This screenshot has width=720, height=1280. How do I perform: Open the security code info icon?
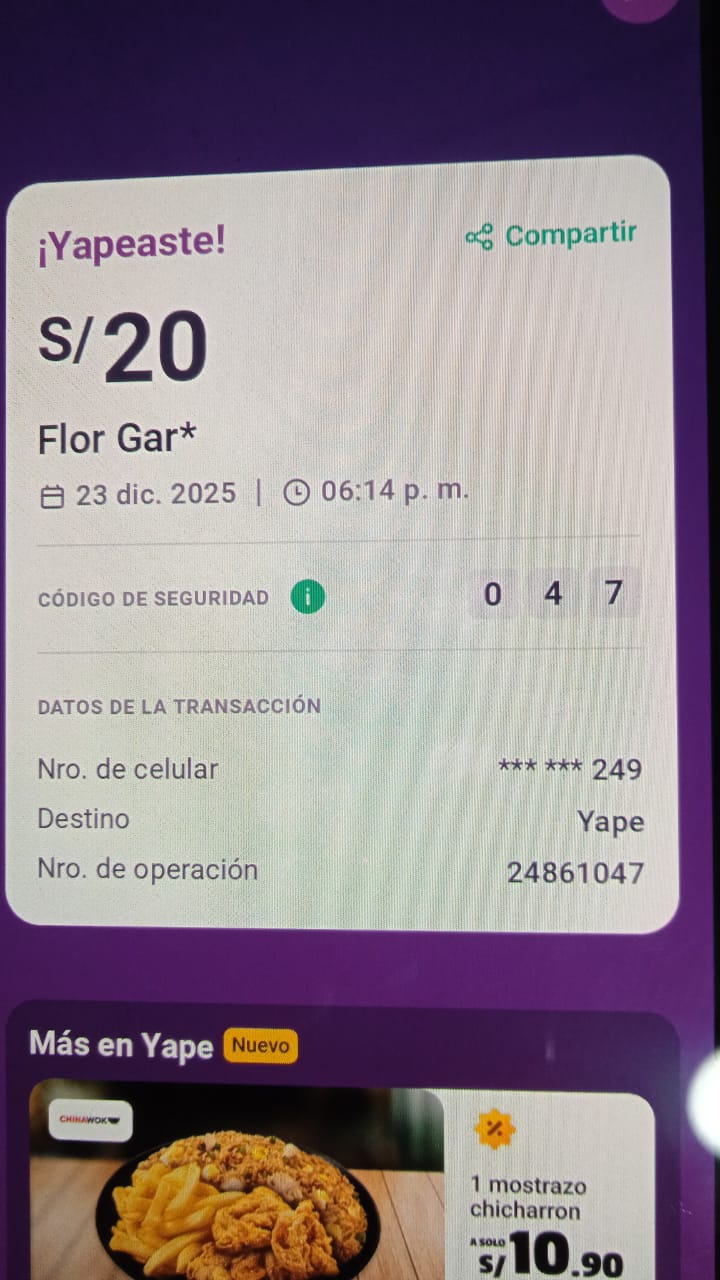(x=308, y=598)
